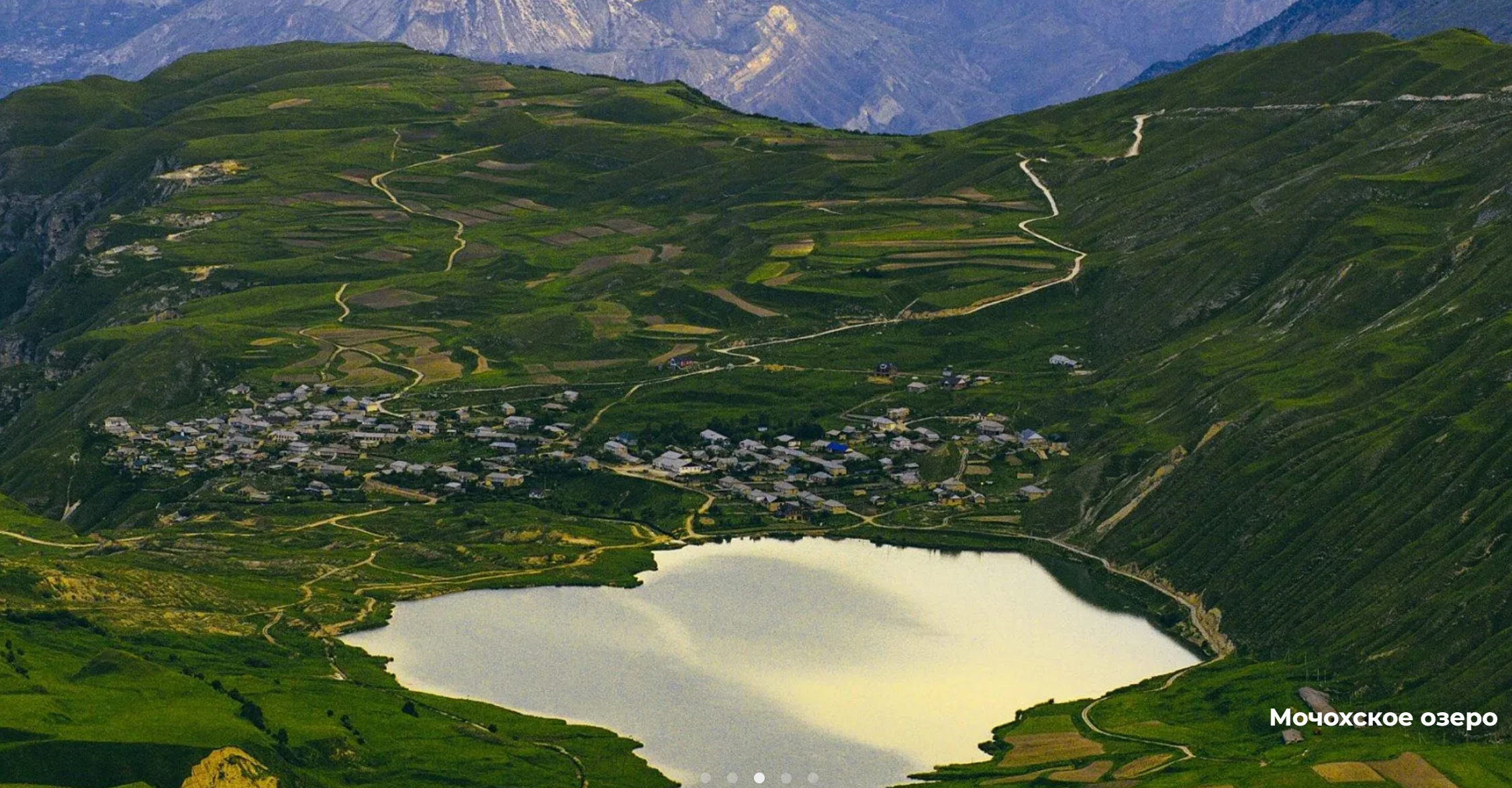The width and height of the screenshot is (1512, 788).
Task: Jump to the fourth carousel slide dot
Action: pos(786,778)
